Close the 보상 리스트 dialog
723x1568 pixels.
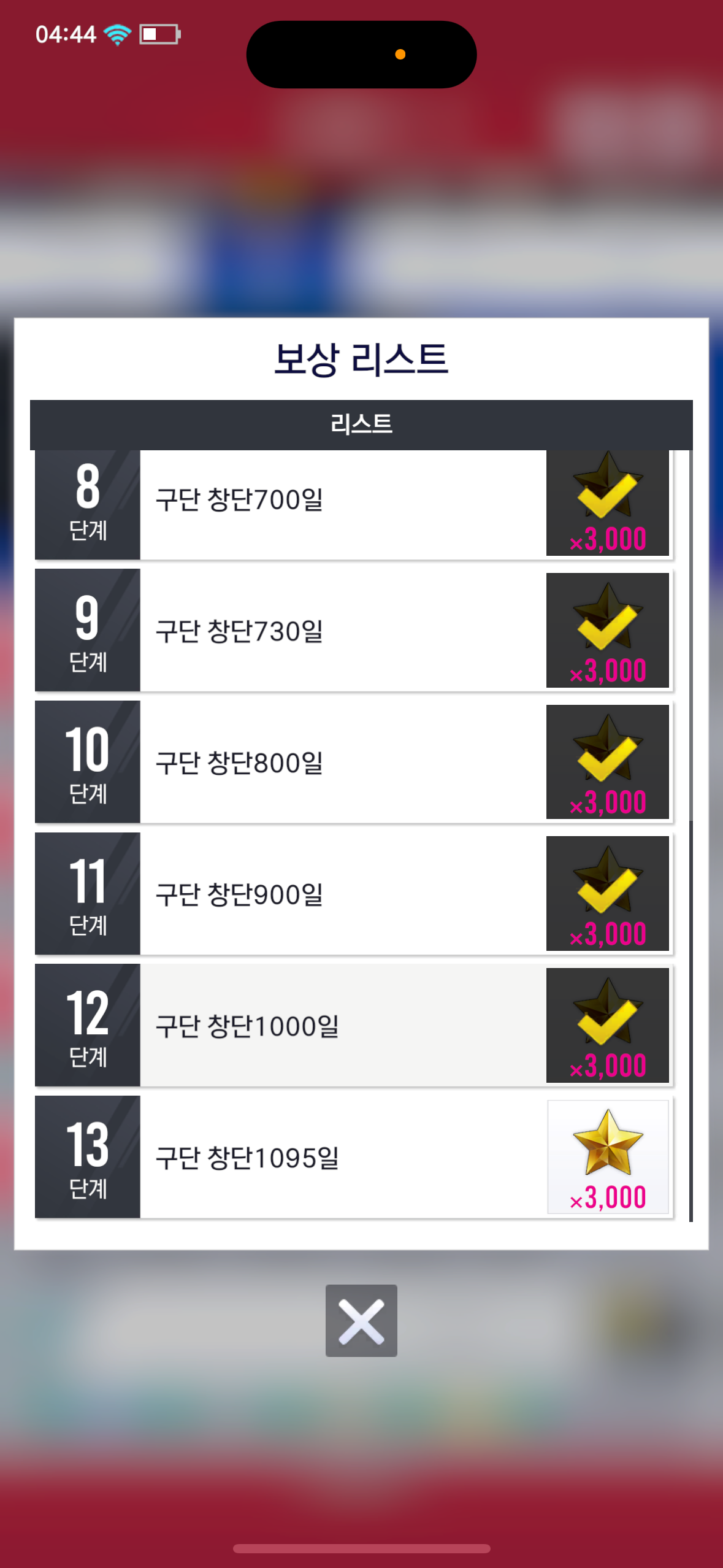[361, 1320]
